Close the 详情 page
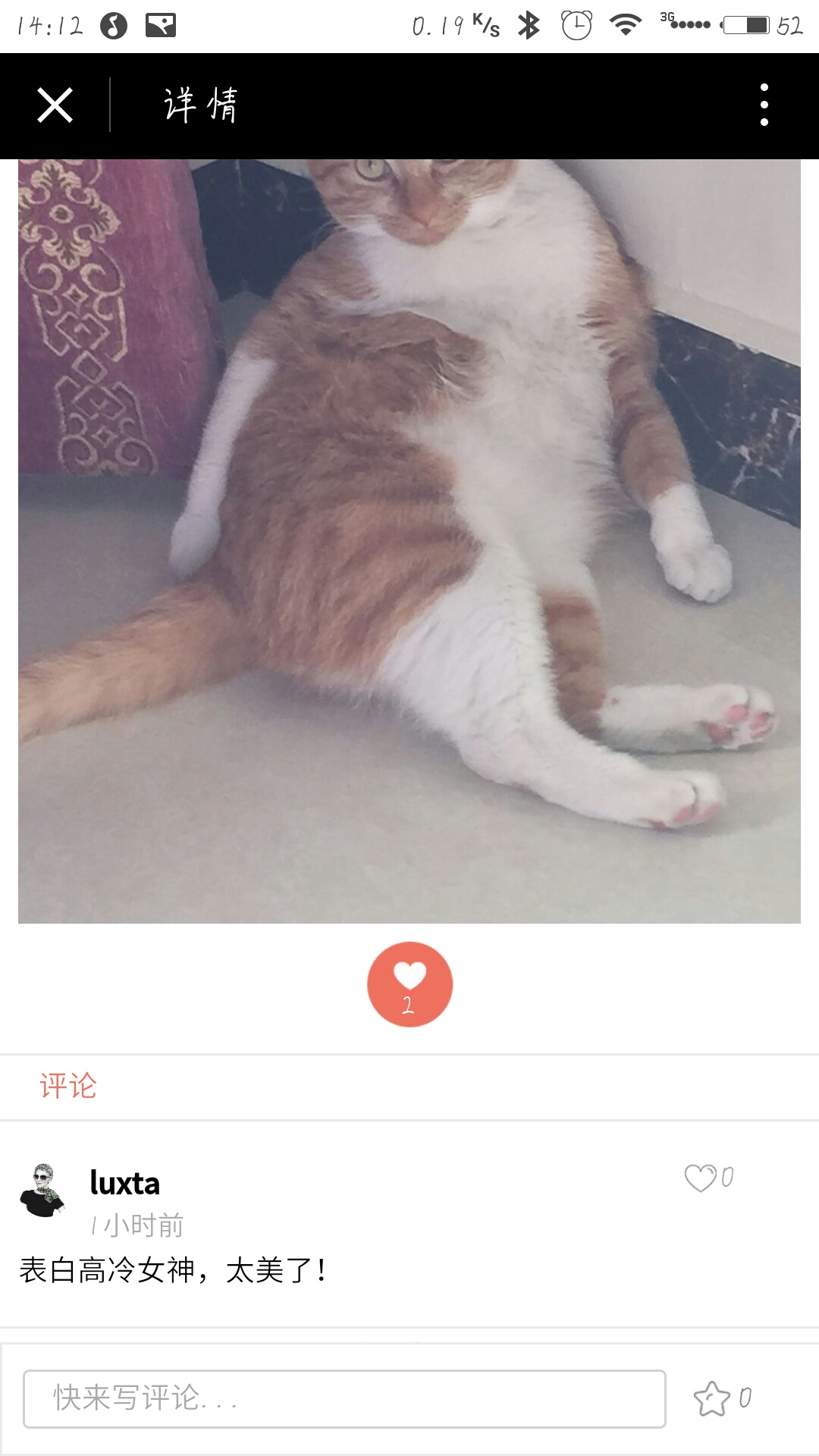Screen dimensions: 819x1456 tap(55, 105)
